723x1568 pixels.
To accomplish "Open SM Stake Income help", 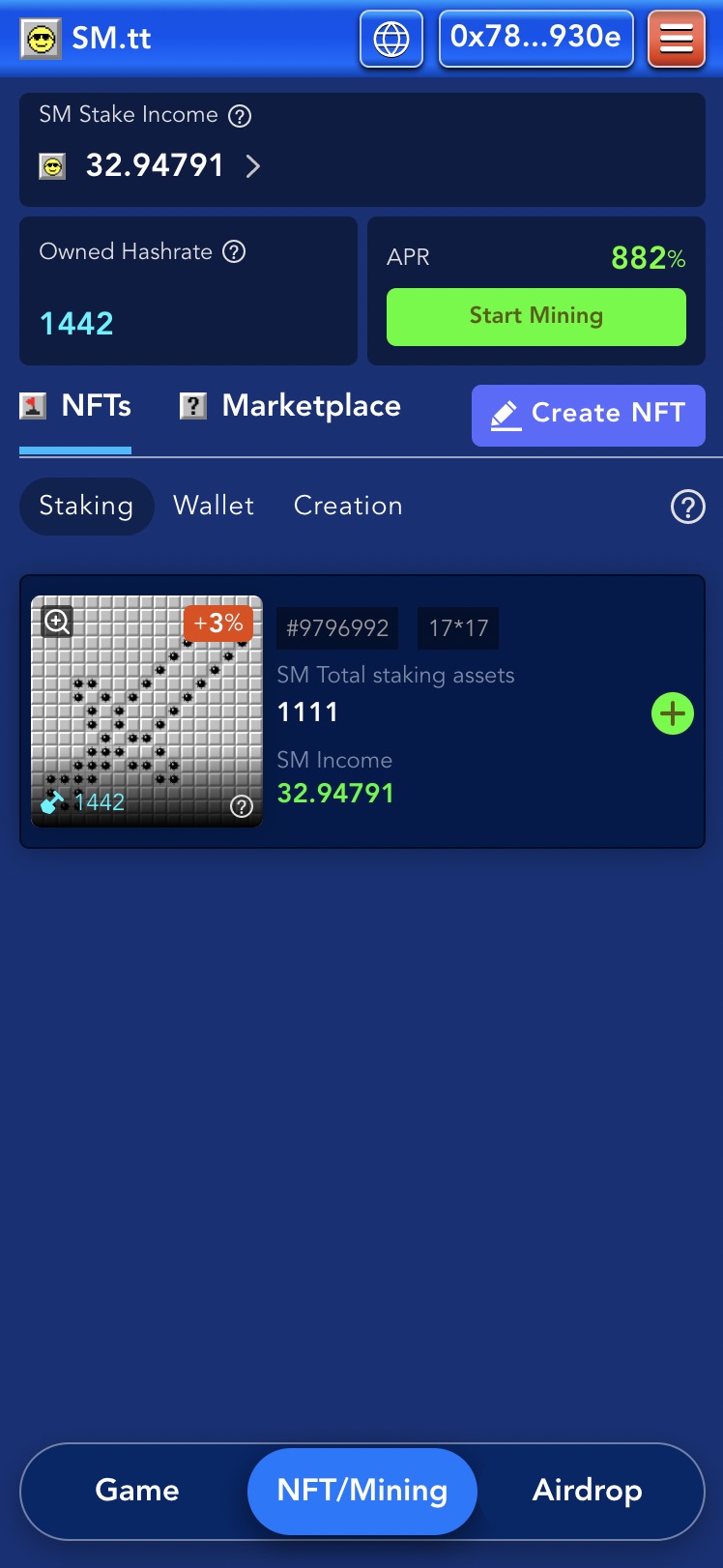I will click(x=240, y=116).
